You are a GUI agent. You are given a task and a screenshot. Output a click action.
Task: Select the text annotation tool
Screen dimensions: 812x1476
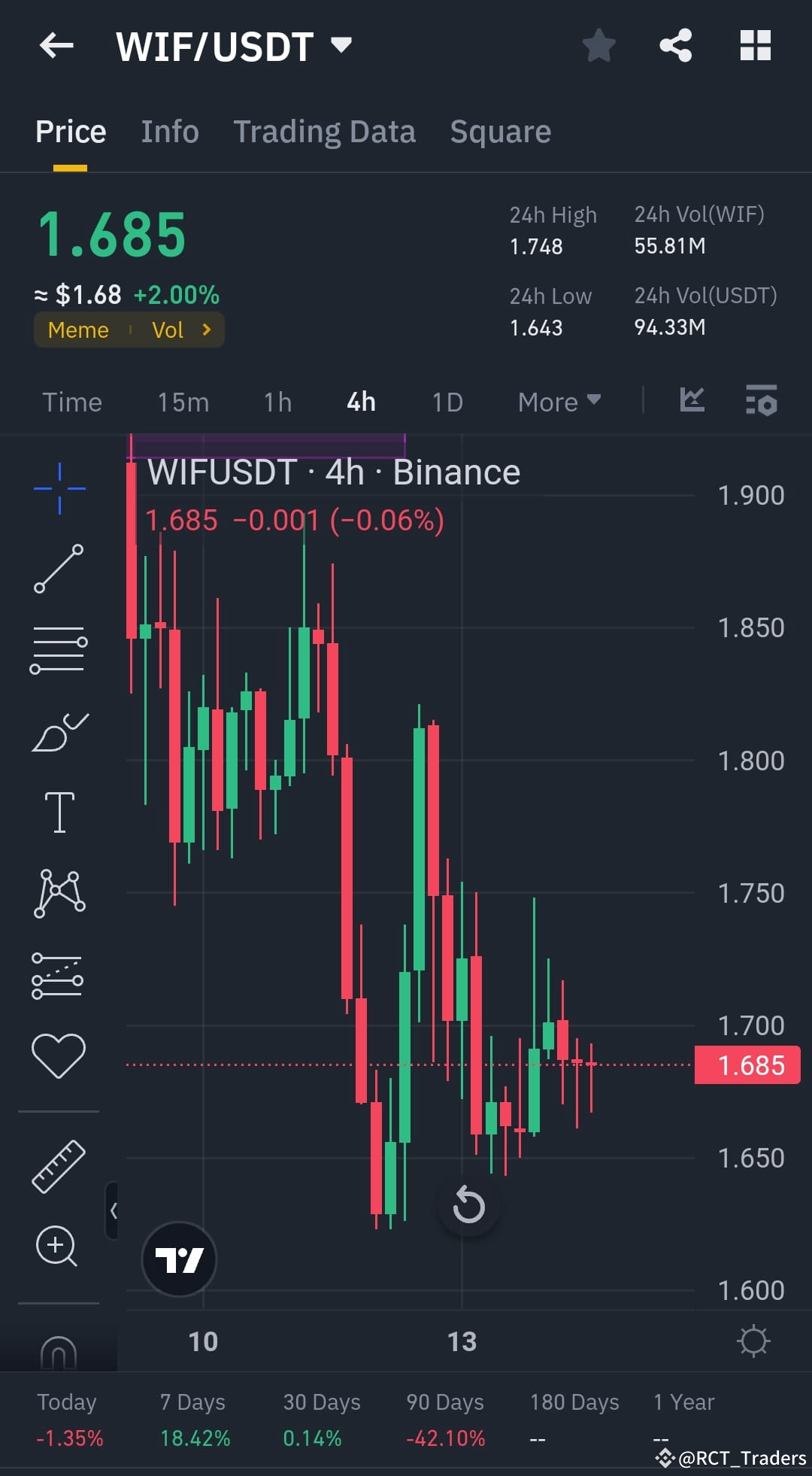[x=59, y=811]
